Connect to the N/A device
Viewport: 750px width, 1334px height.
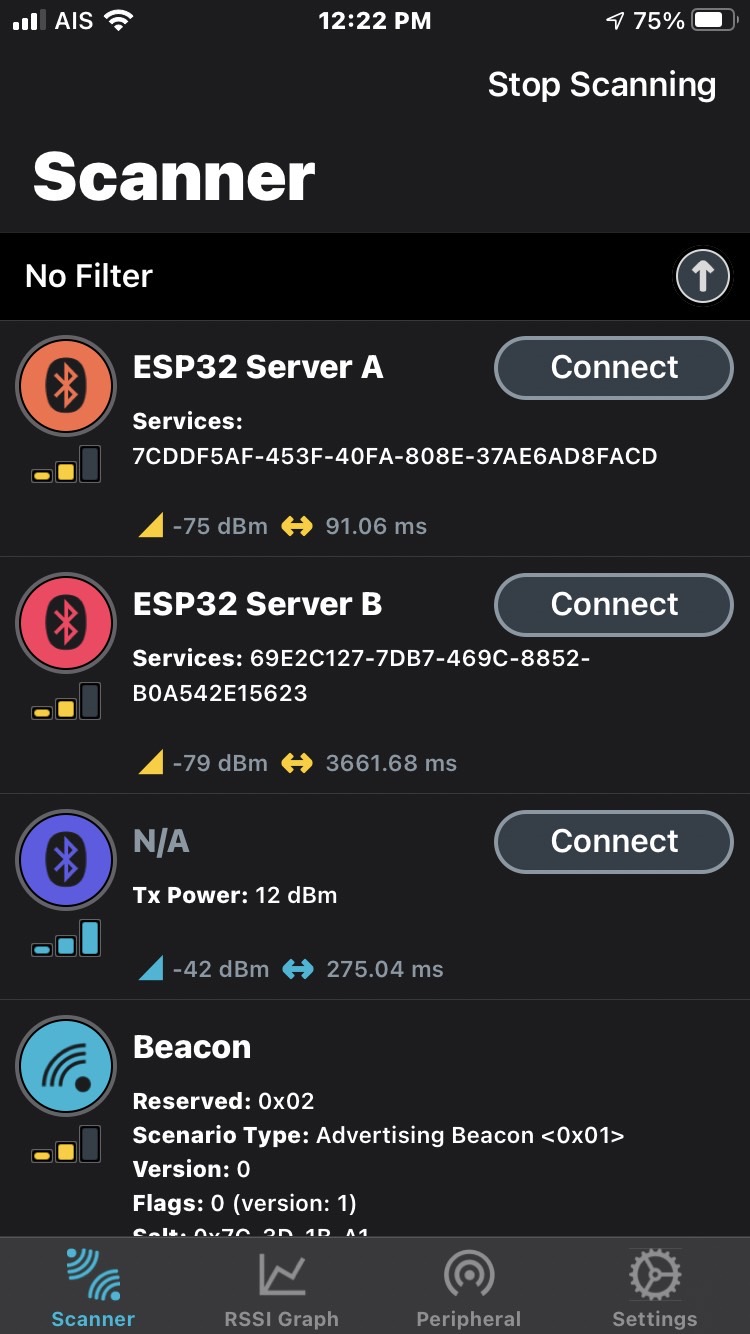[x=613, y=841]
